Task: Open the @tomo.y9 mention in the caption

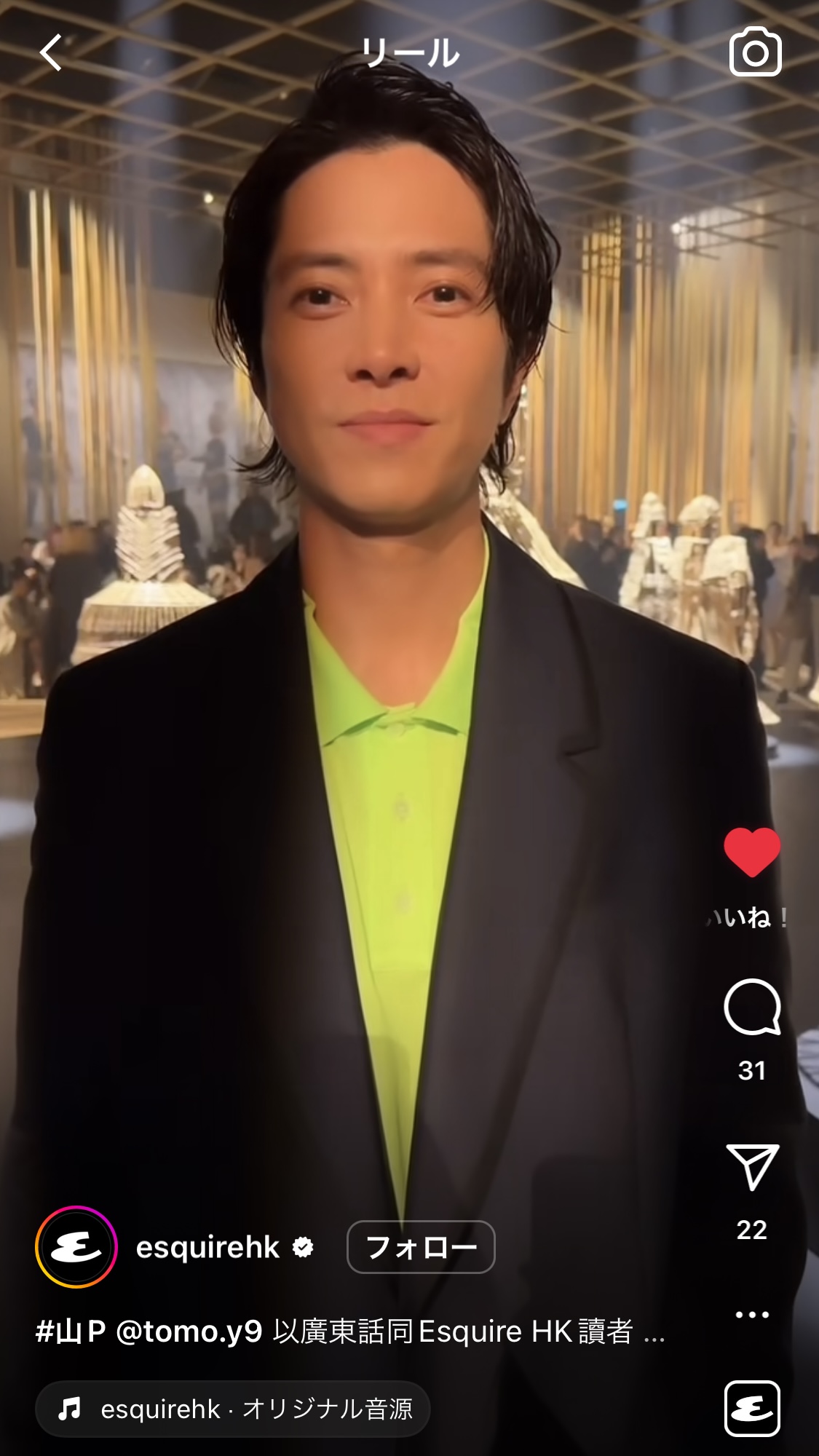Action: coord(189,1332)
